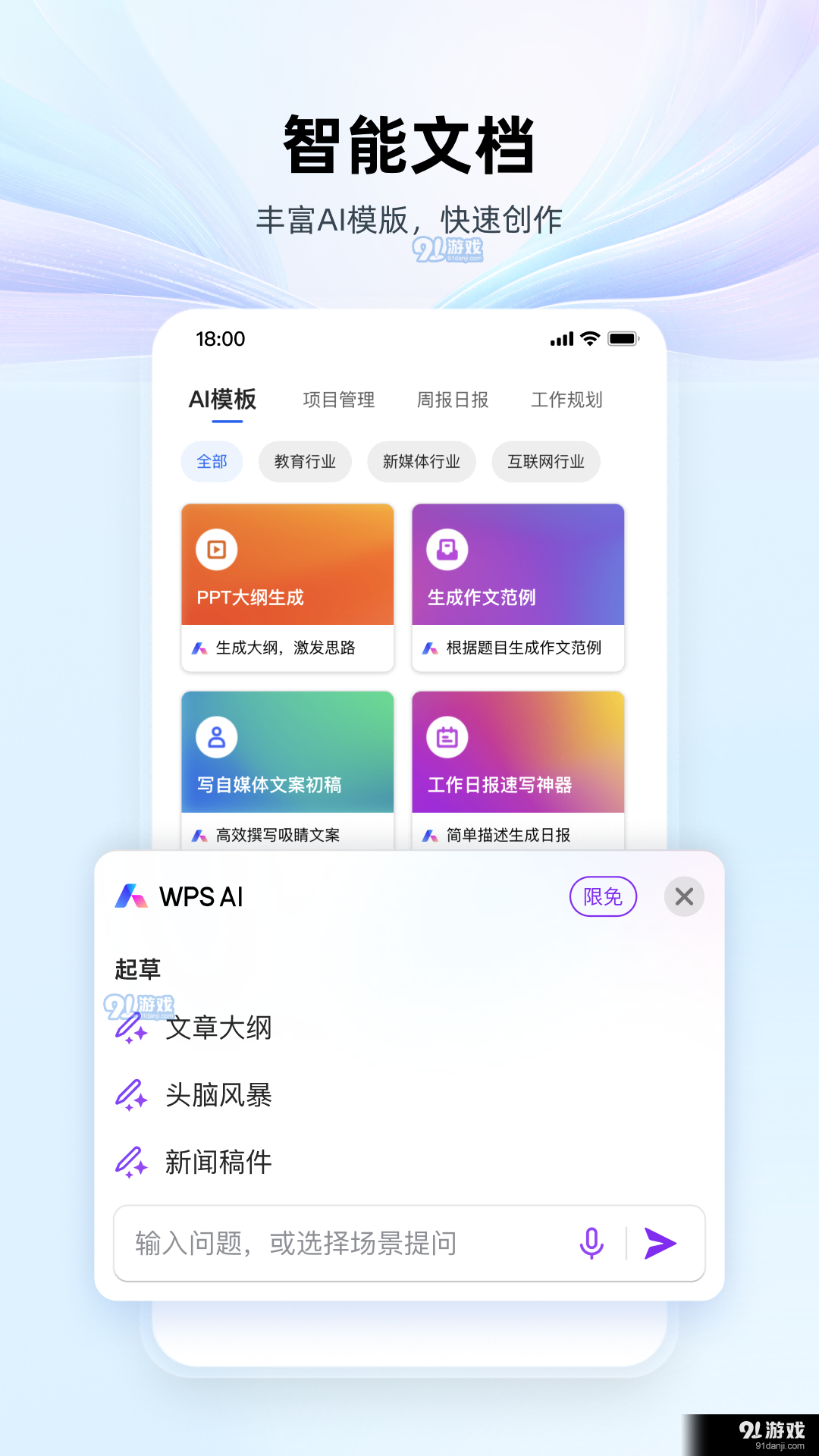Screen dimensions: 819x1456
Task: Click the pen icon beside 文章大纲
Action: point(133,1029)
